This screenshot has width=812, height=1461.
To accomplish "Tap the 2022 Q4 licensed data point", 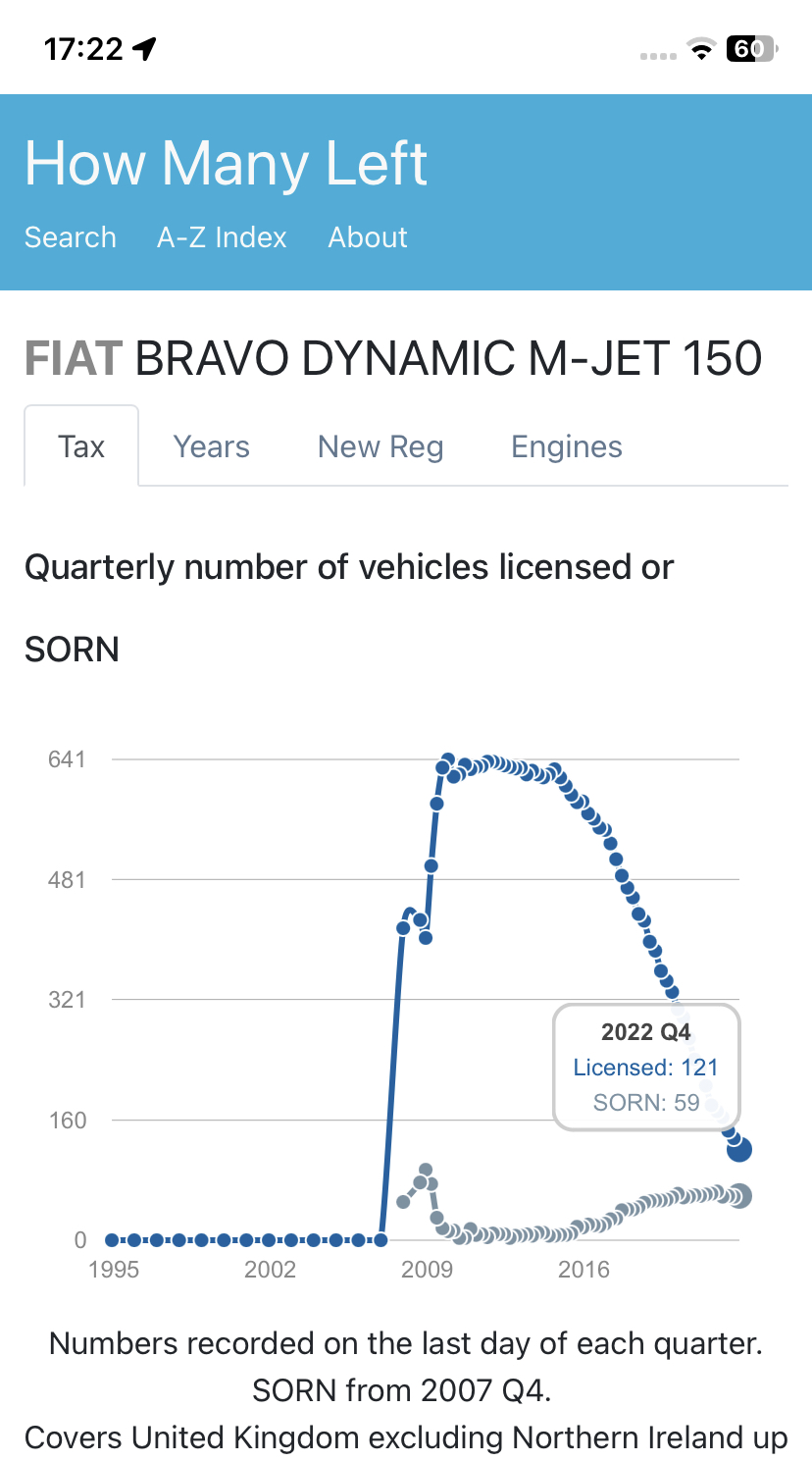I will click(x=739, y=1149).
